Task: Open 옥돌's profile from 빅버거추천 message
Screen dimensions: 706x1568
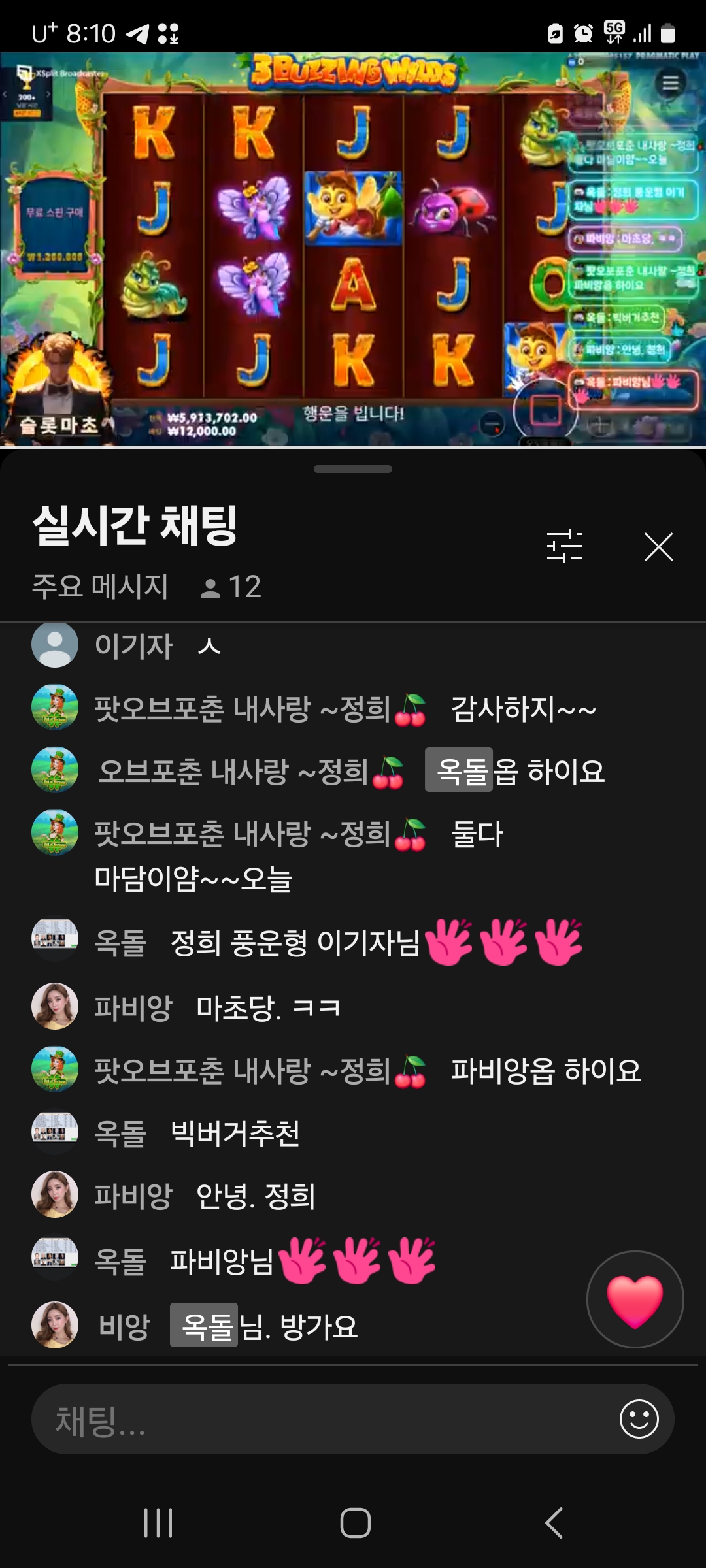Action: 55,1132
